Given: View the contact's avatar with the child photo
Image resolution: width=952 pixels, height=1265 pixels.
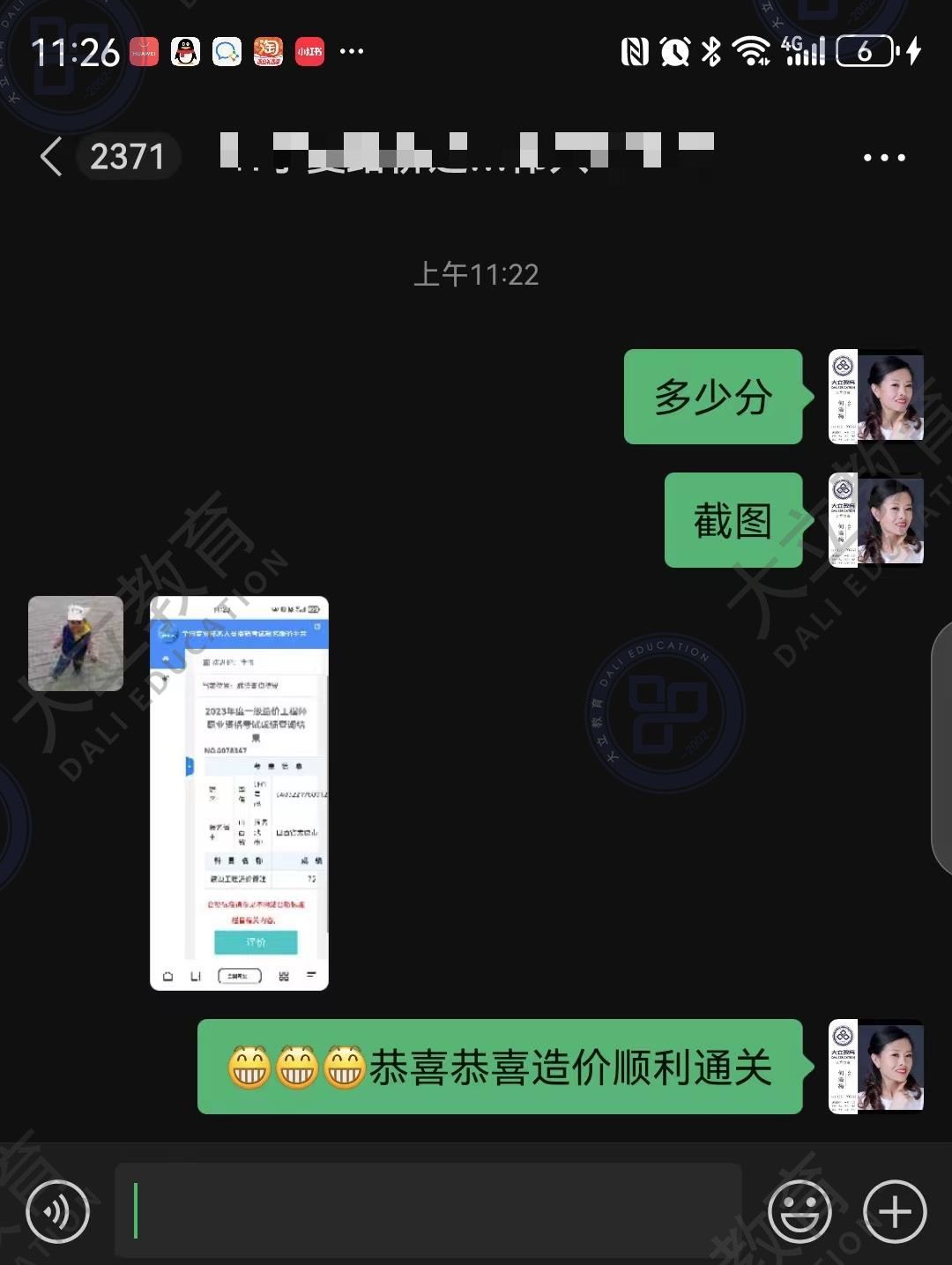Looking at the screenshot, I should pyautogui.click(x=76, y=644).
